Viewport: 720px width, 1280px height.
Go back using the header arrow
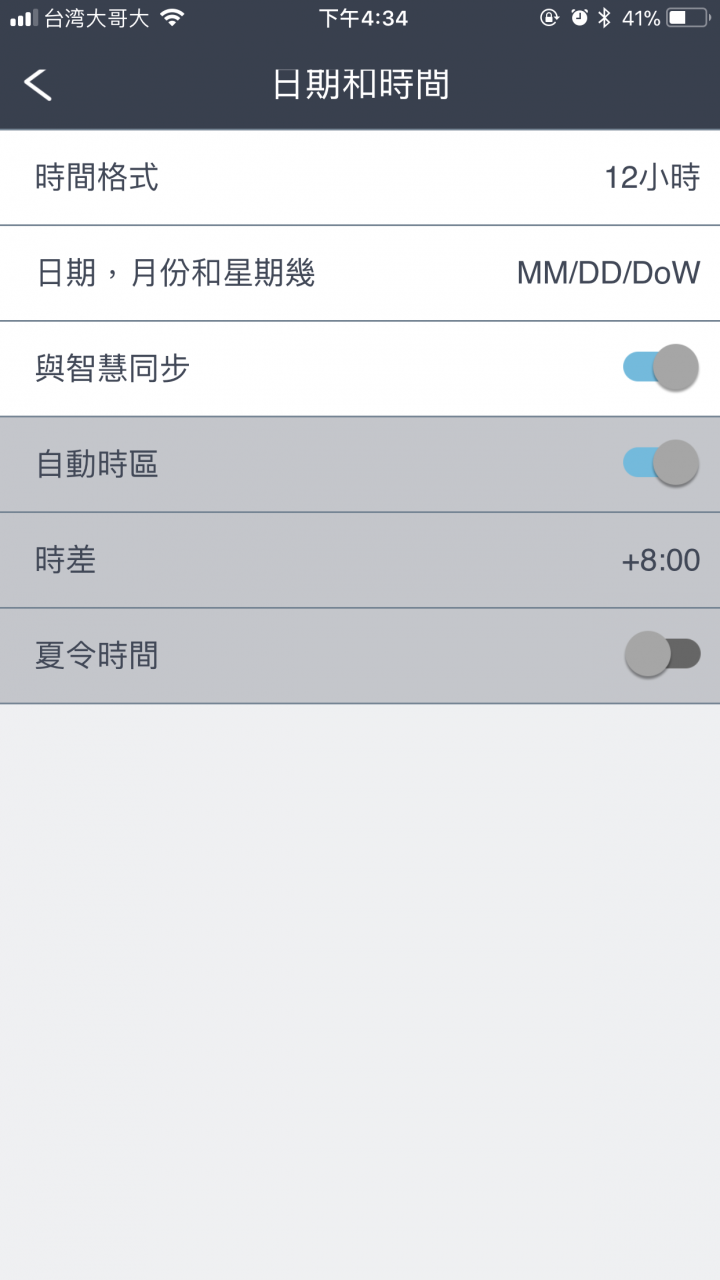click(38, 85)
